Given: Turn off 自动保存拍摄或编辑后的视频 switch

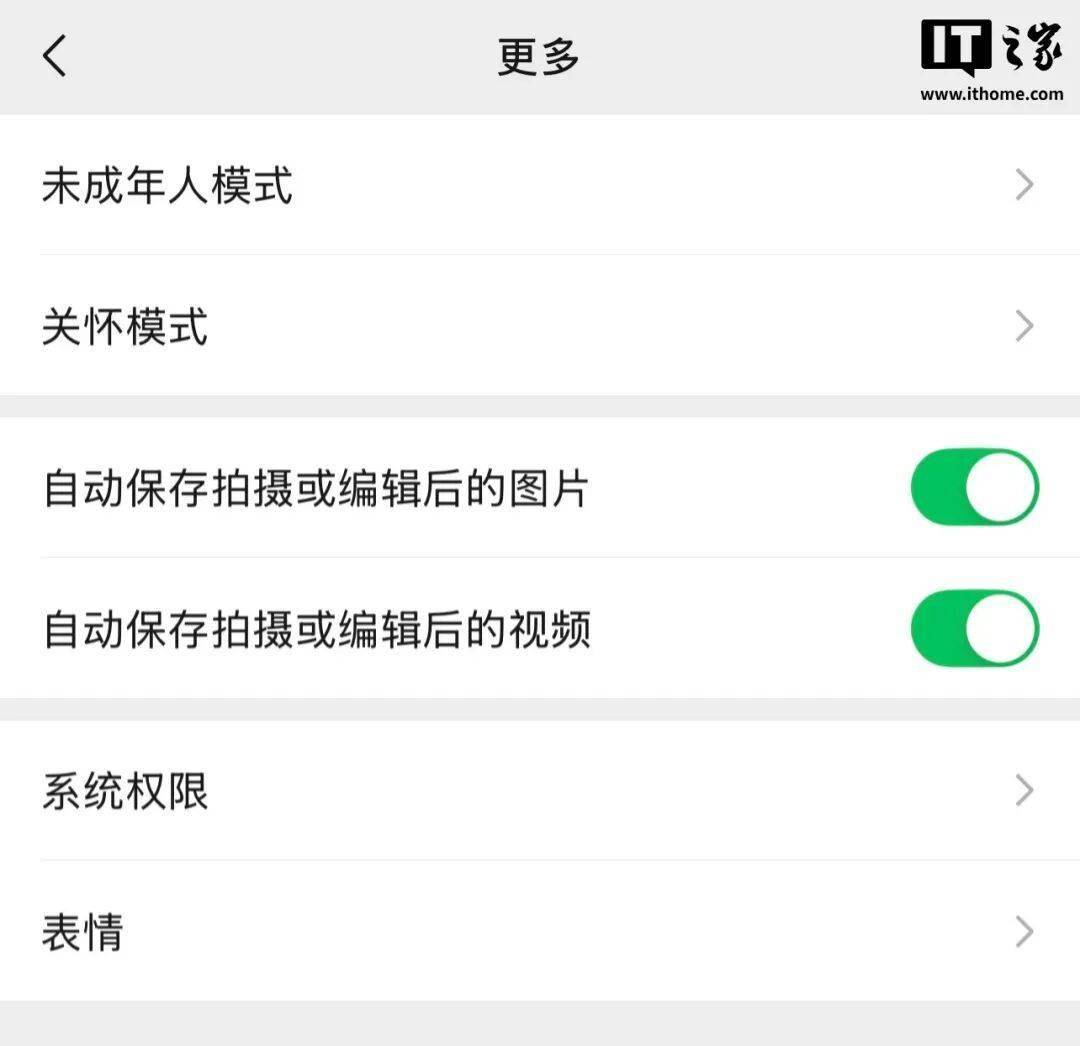Looking at the screenshot, I should [974, 629].
